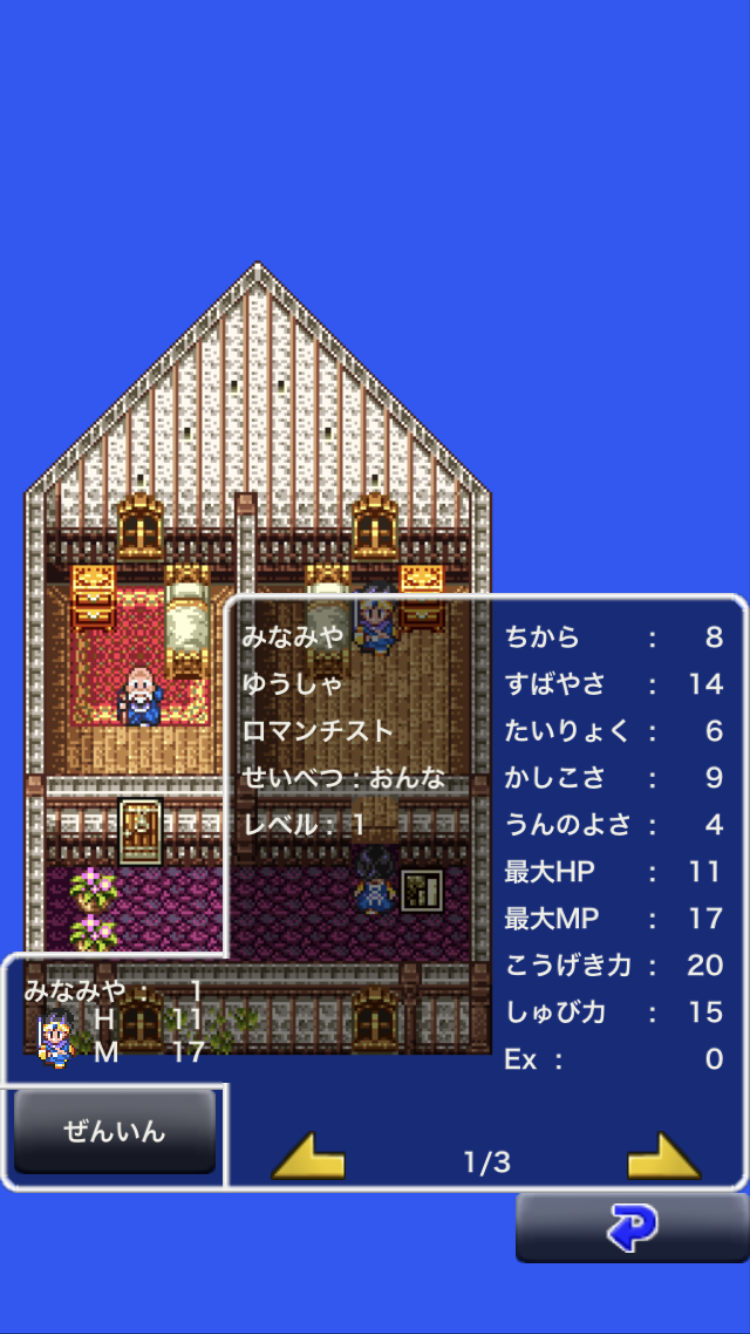Advance to the next status page
Viewport: 750px width, 1334px height.
click(x=664, y=1157)
